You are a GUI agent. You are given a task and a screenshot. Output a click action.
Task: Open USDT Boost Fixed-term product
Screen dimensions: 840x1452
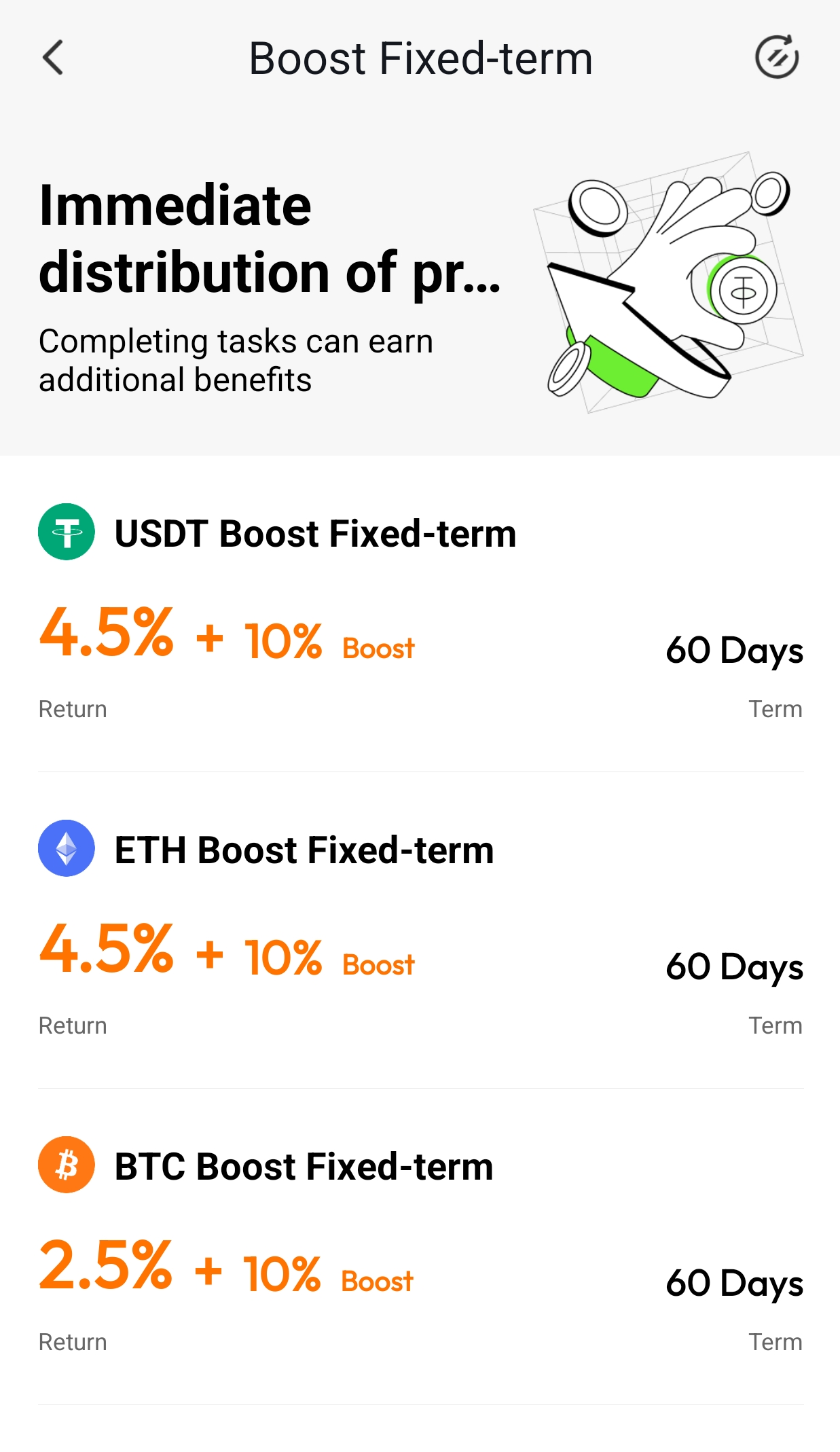[x=315, y=534]
